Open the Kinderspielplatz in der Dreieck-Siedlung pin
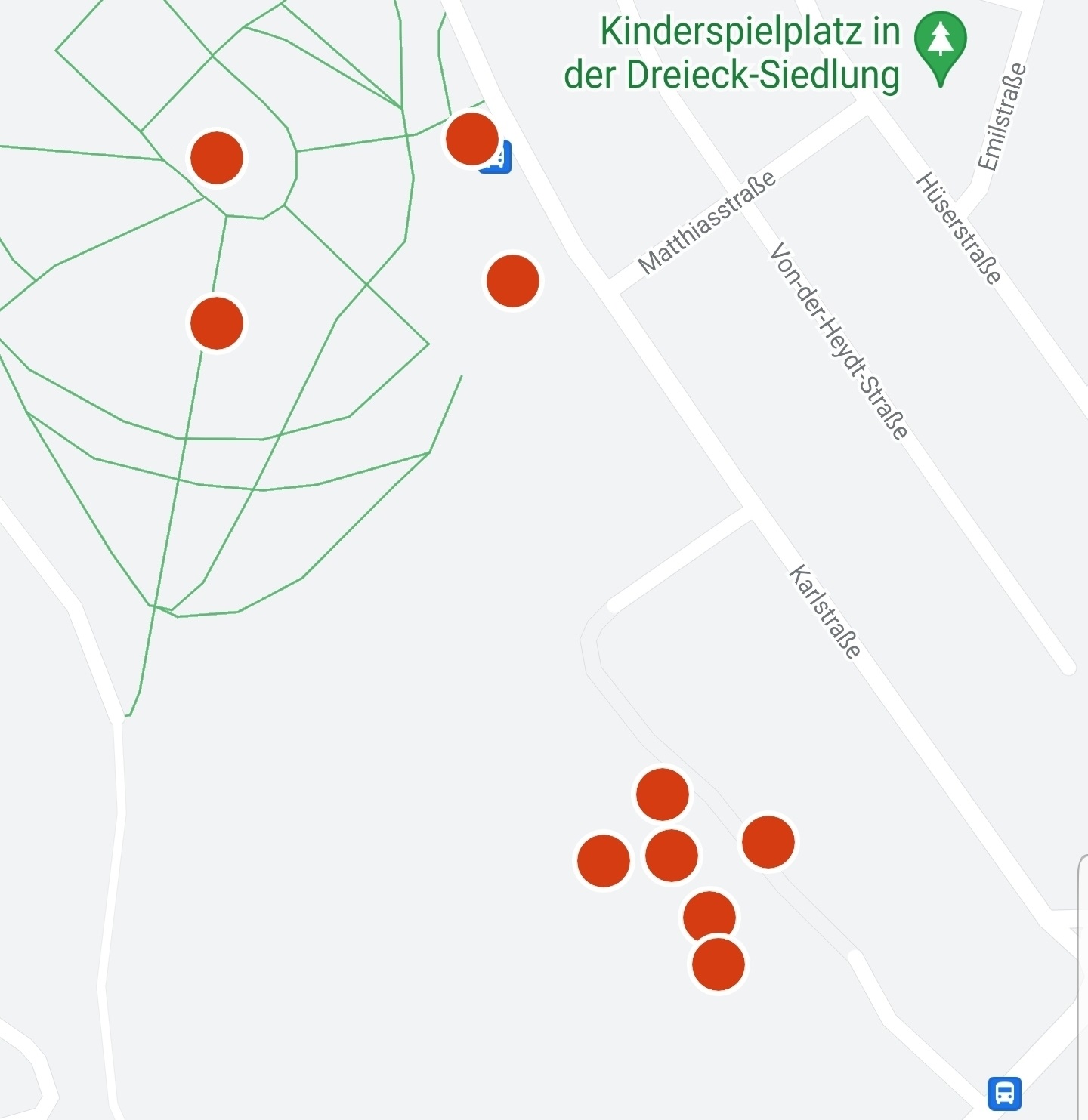Image resolution: width=1088 pixels, height=1120 pixels. 940,42
